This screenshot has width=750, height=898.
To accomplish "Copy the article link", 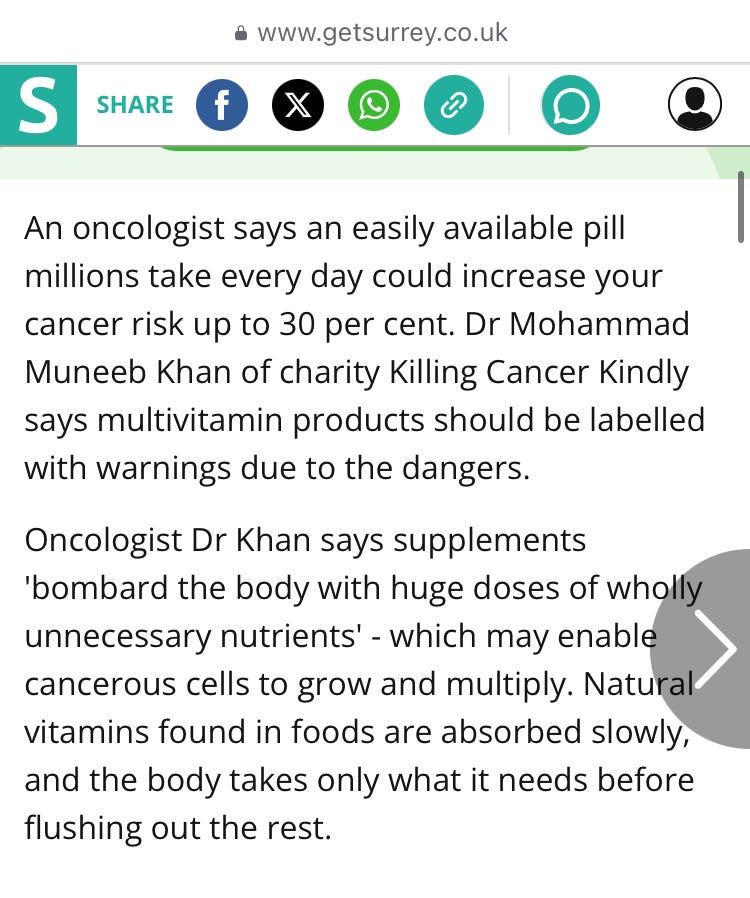I will 453,105.
